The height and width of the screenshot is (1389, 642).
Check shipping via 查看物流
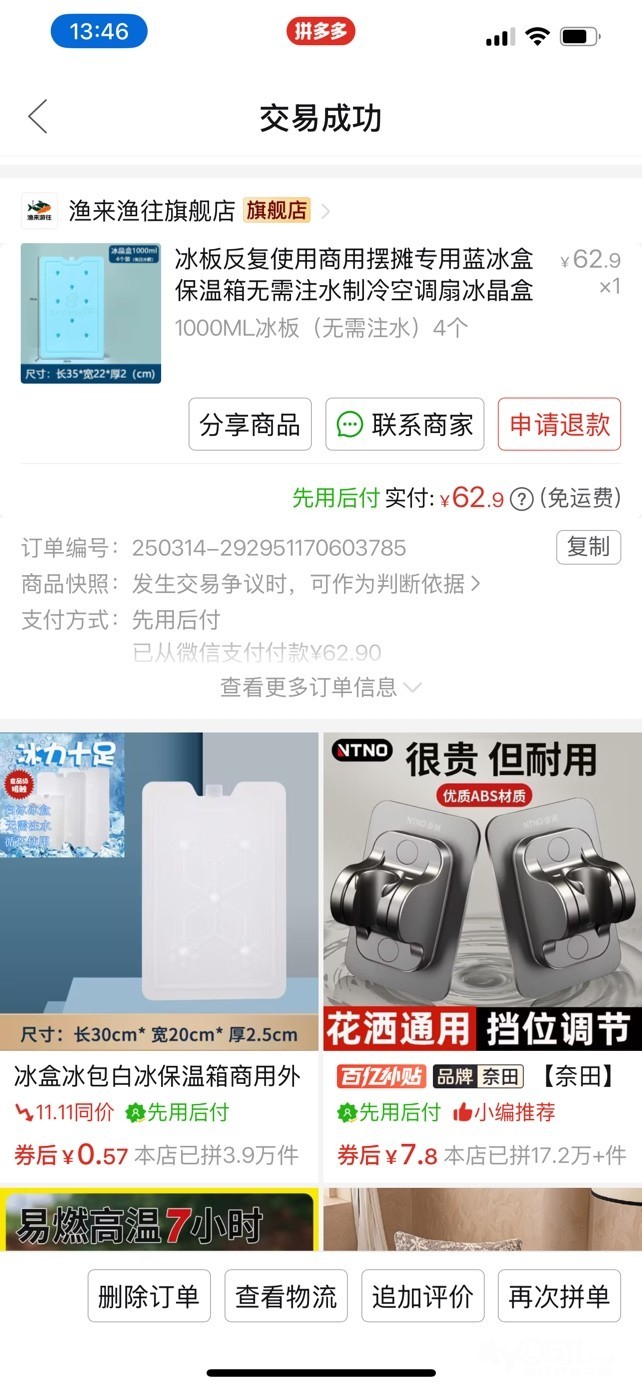coord(286,1297)
